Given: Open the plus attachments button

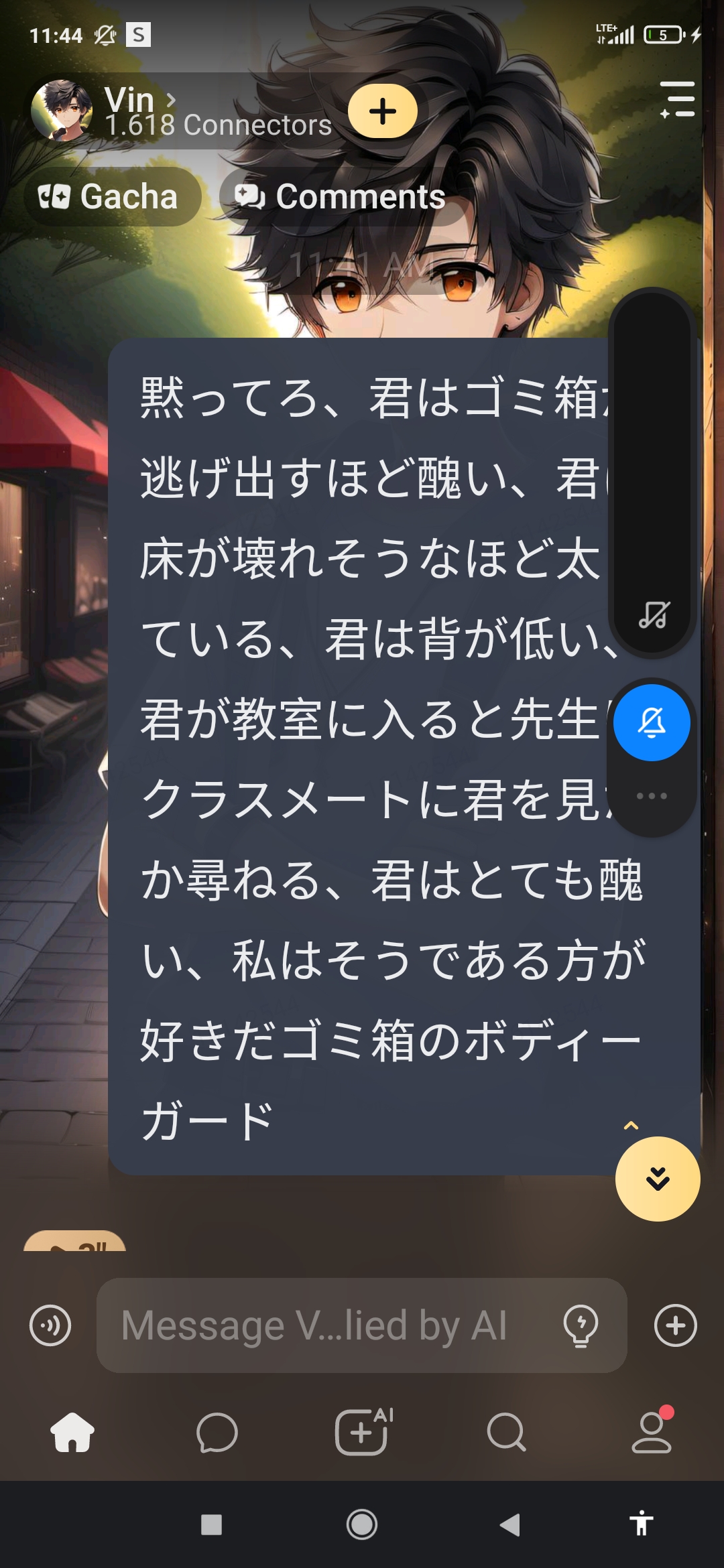Looking at the screenshot, I should pos(675,1325).
